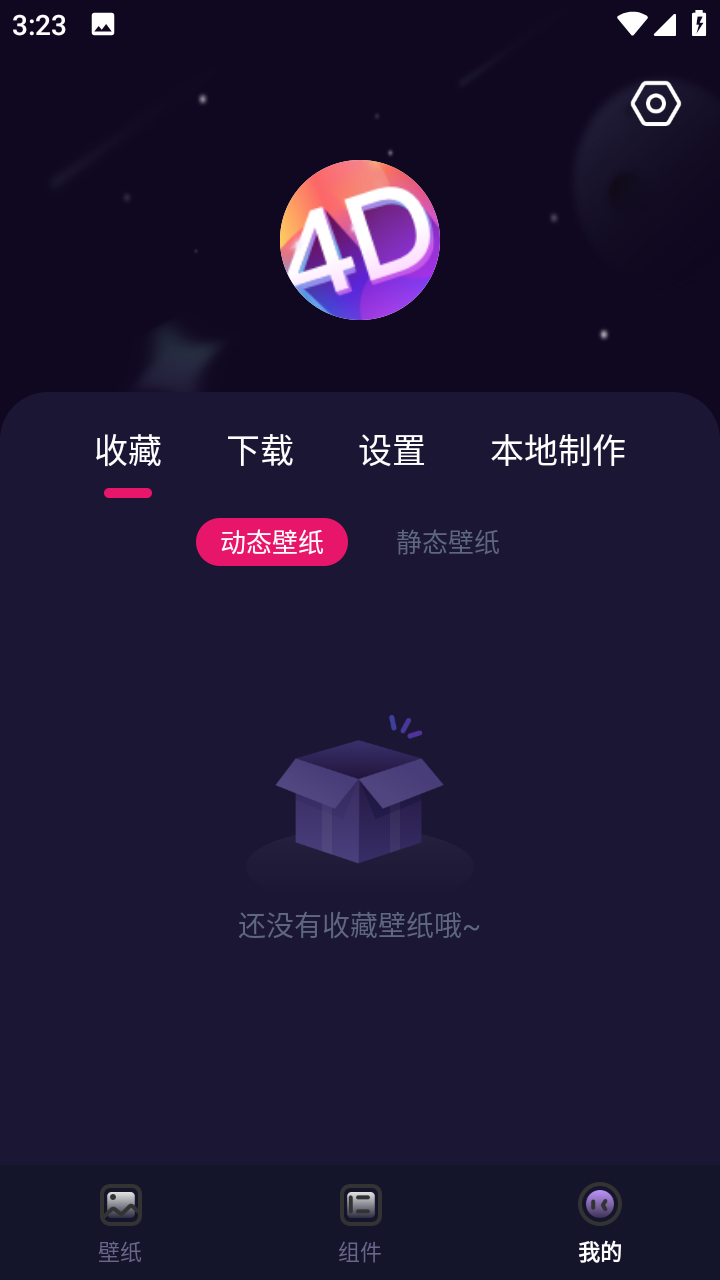
Task: Tap the Wi-Fi icon in the status bar
Action: (x=632, y=24)
